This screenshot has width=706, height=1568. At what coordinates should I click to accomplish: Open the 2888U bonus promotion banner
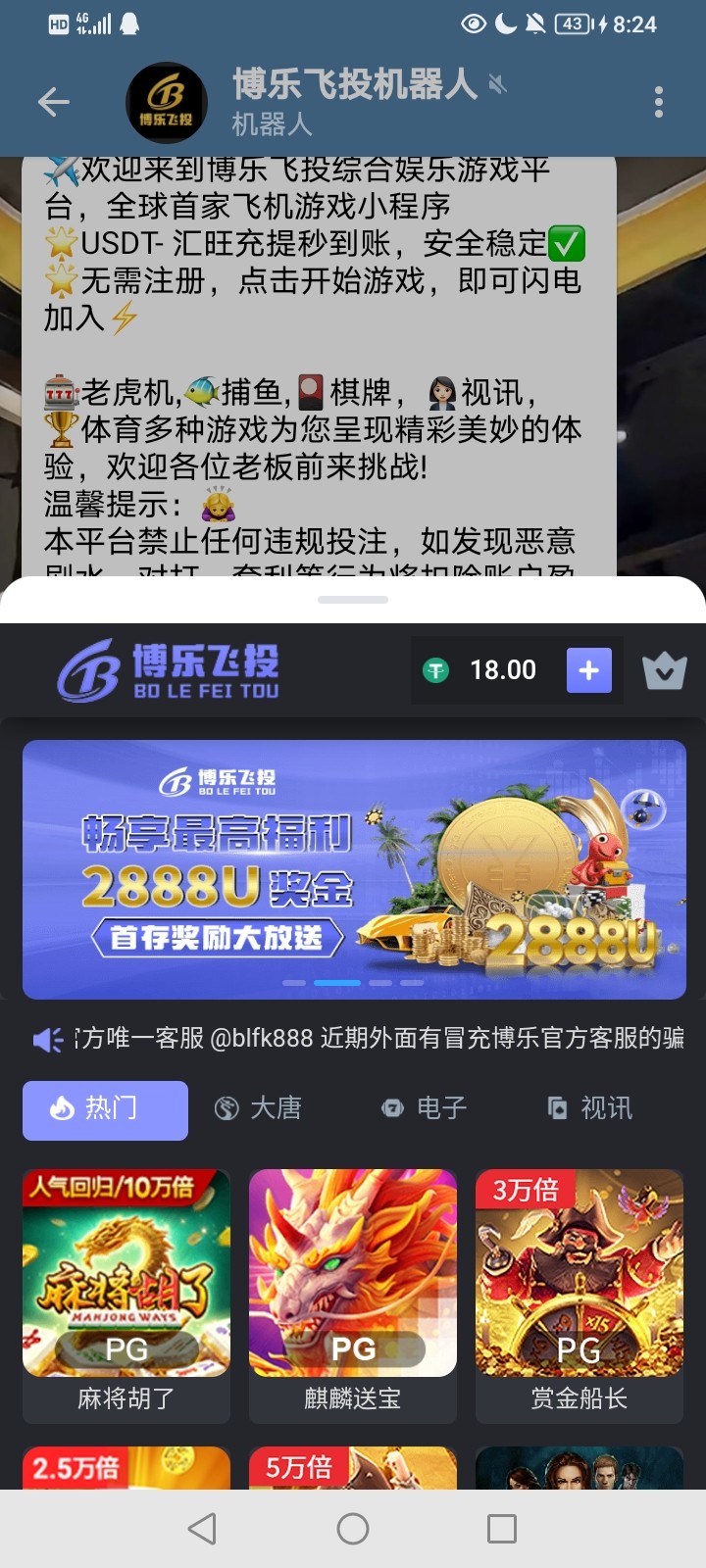(353, 869)
